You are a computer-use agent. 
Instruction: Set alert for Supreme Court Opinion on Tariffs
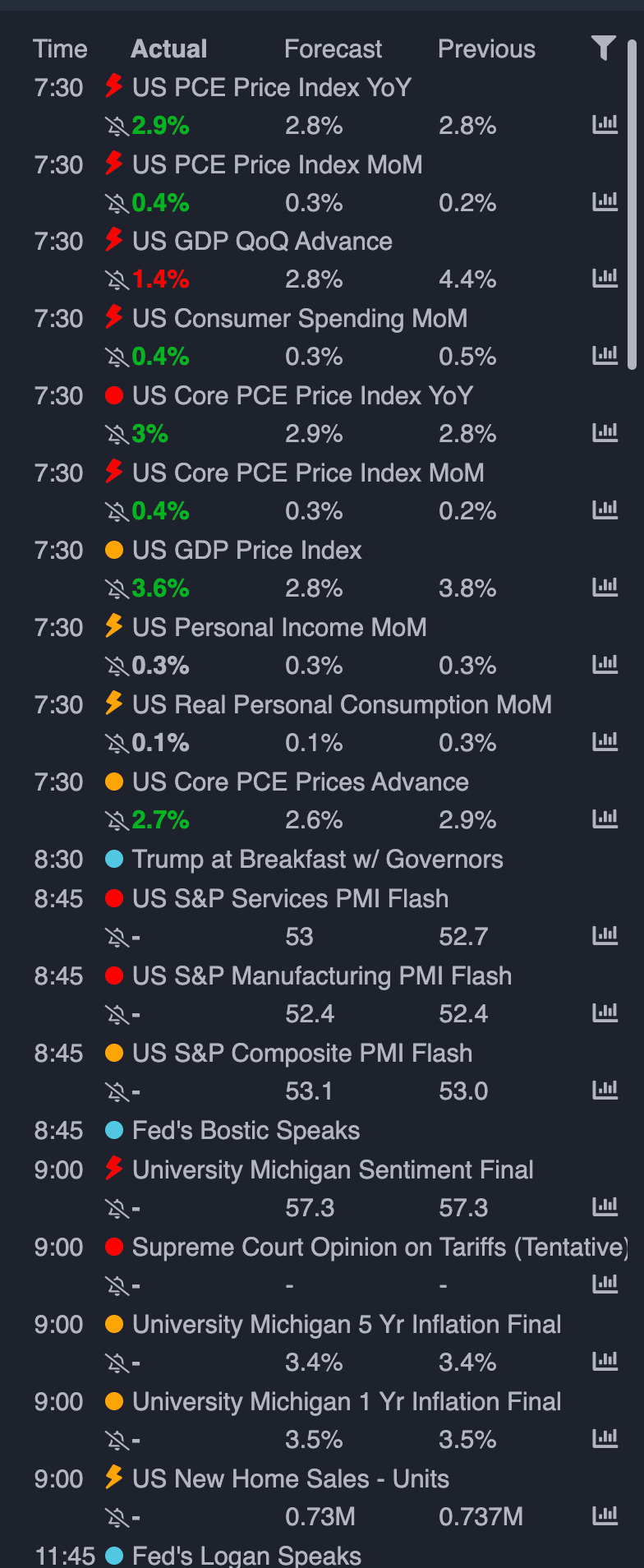point(117,1285)
